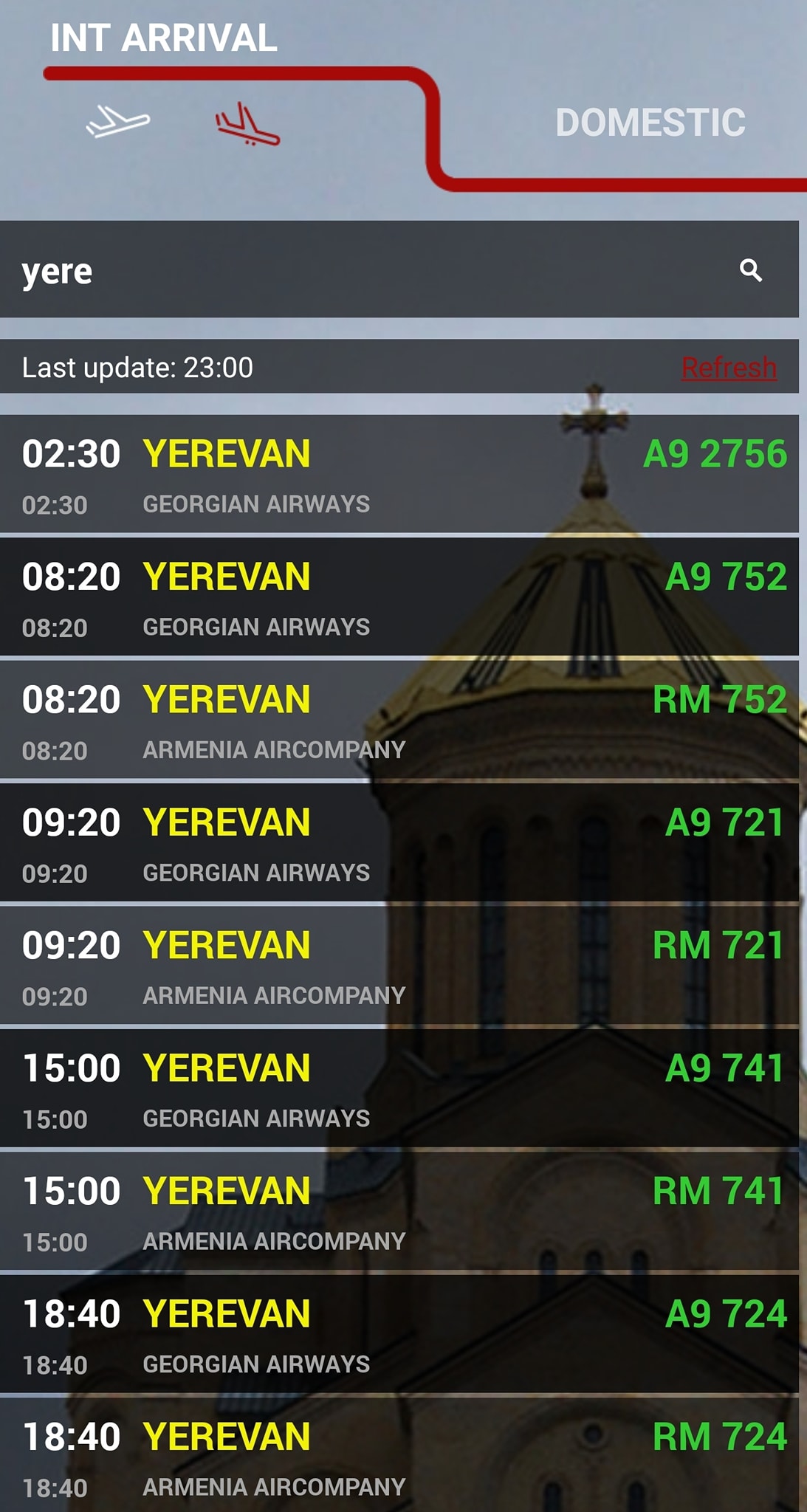Open Georgian Airways flight A9 721

coord(399,842)
